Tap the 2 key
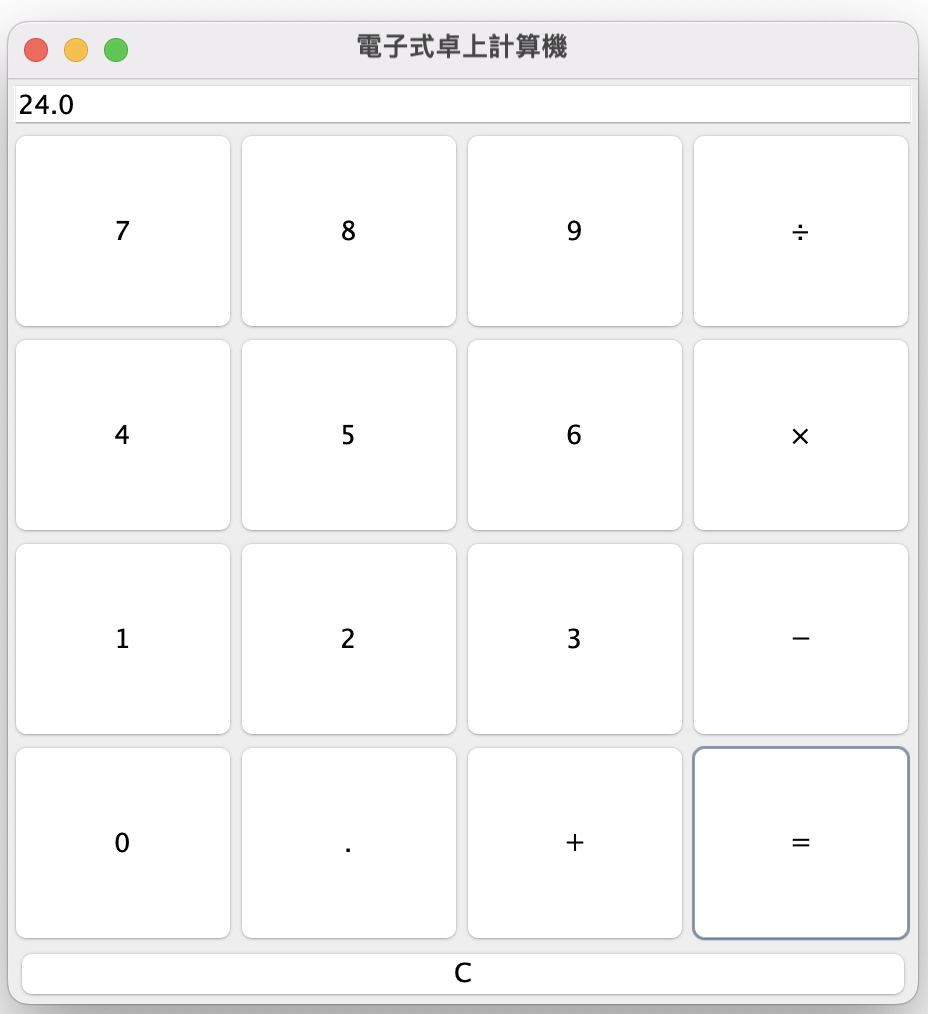This screenshot has height=1014, width=928. coord(349,639)
